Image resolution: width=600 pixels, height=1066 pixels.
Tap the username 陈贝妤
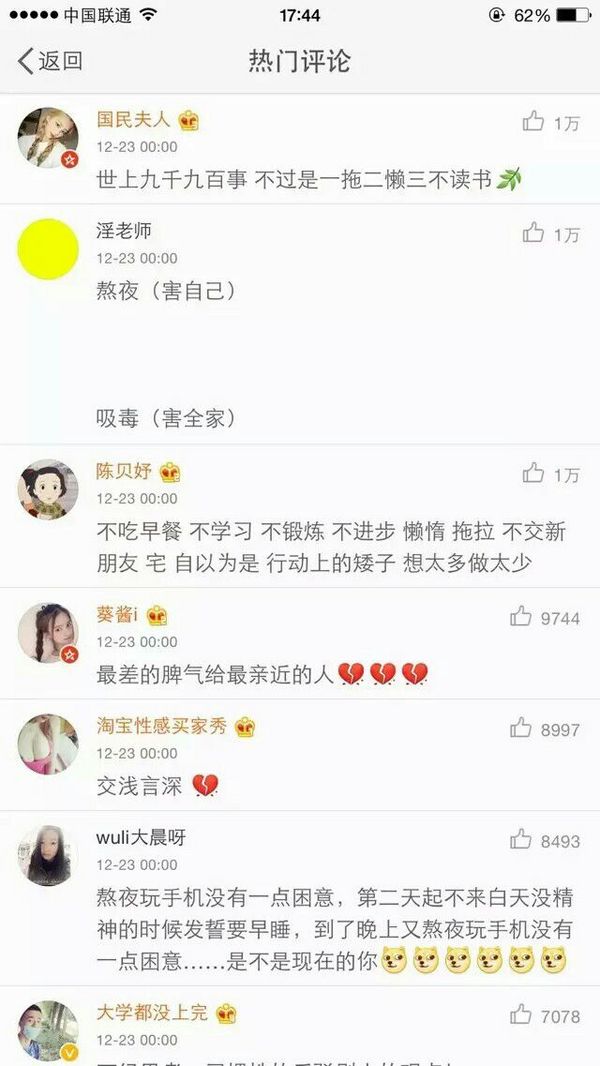[124, 471]
